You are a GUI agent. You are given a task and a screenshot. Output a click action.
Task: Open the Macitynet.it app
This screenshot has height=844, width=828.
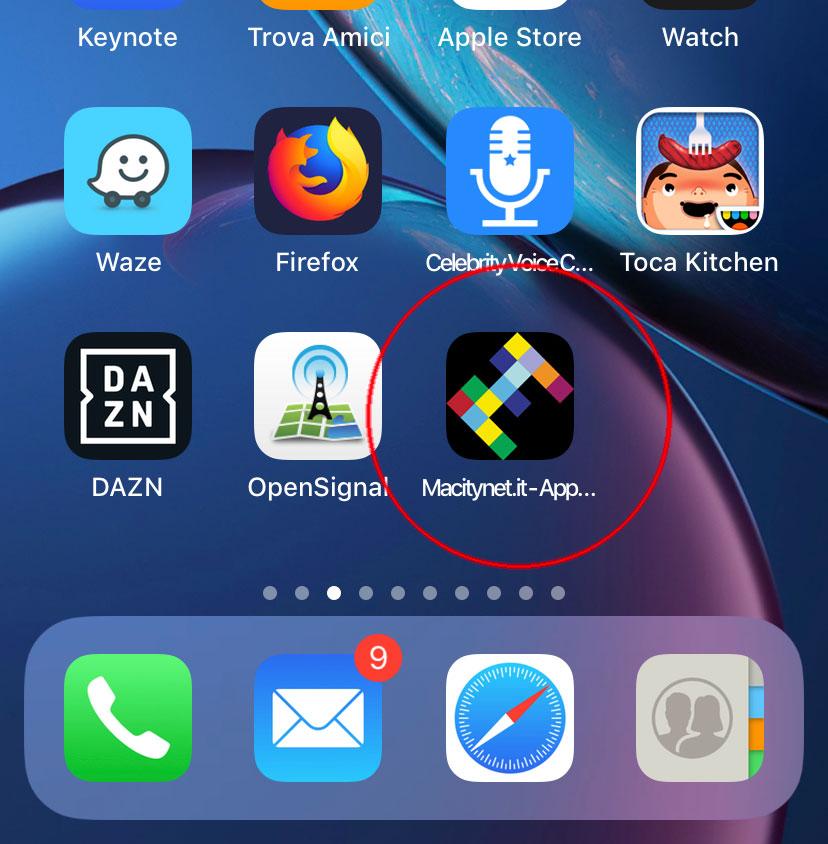pyautogui.click(x=510, y=396)
